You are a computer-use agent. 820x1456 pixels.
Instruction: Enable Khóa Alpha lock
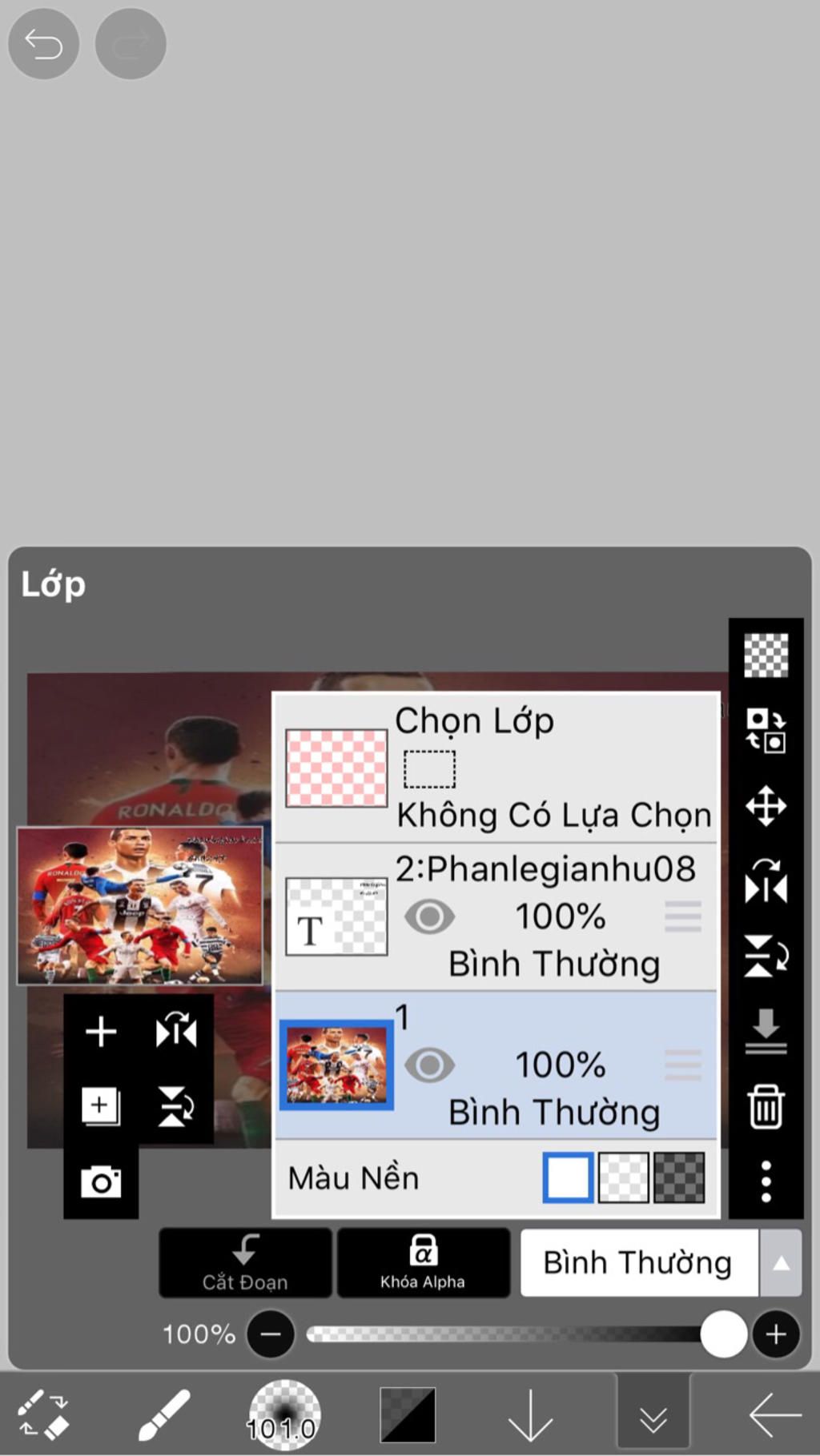(423, 1262)
